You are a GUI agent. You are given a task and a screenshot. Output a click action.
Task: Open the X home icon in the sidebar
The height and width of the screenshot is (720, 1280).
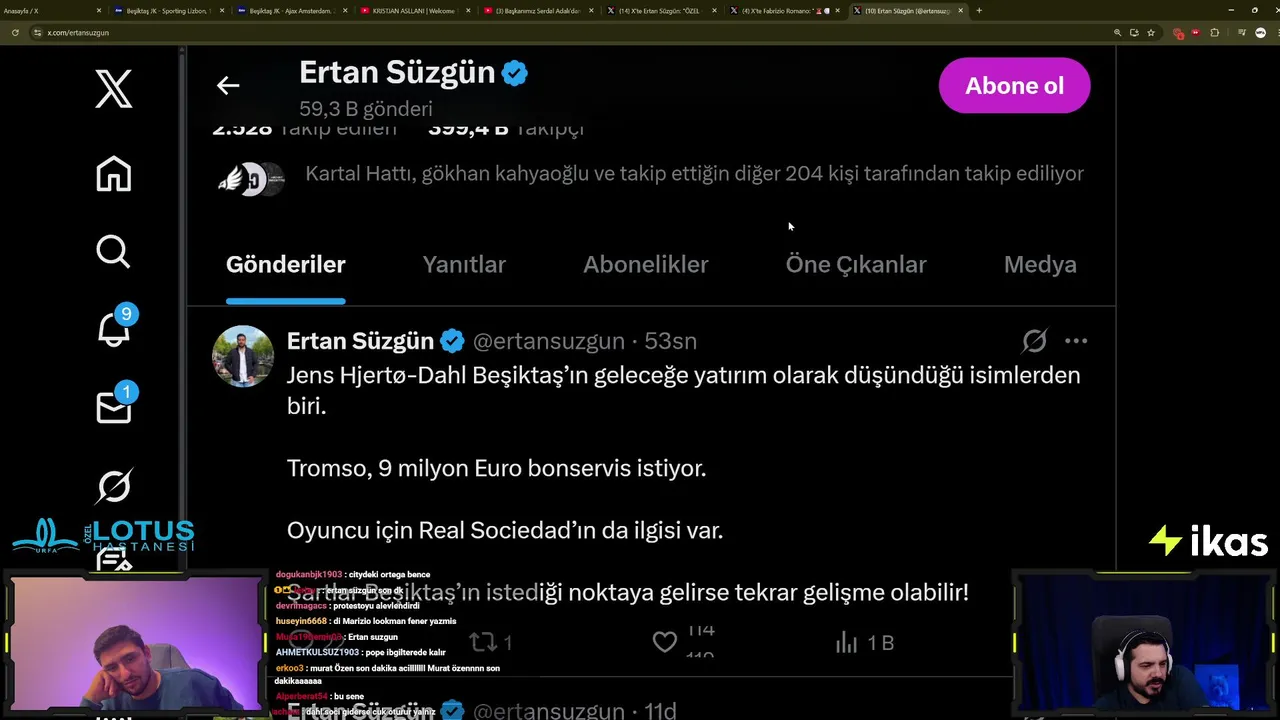pos(113,174)
